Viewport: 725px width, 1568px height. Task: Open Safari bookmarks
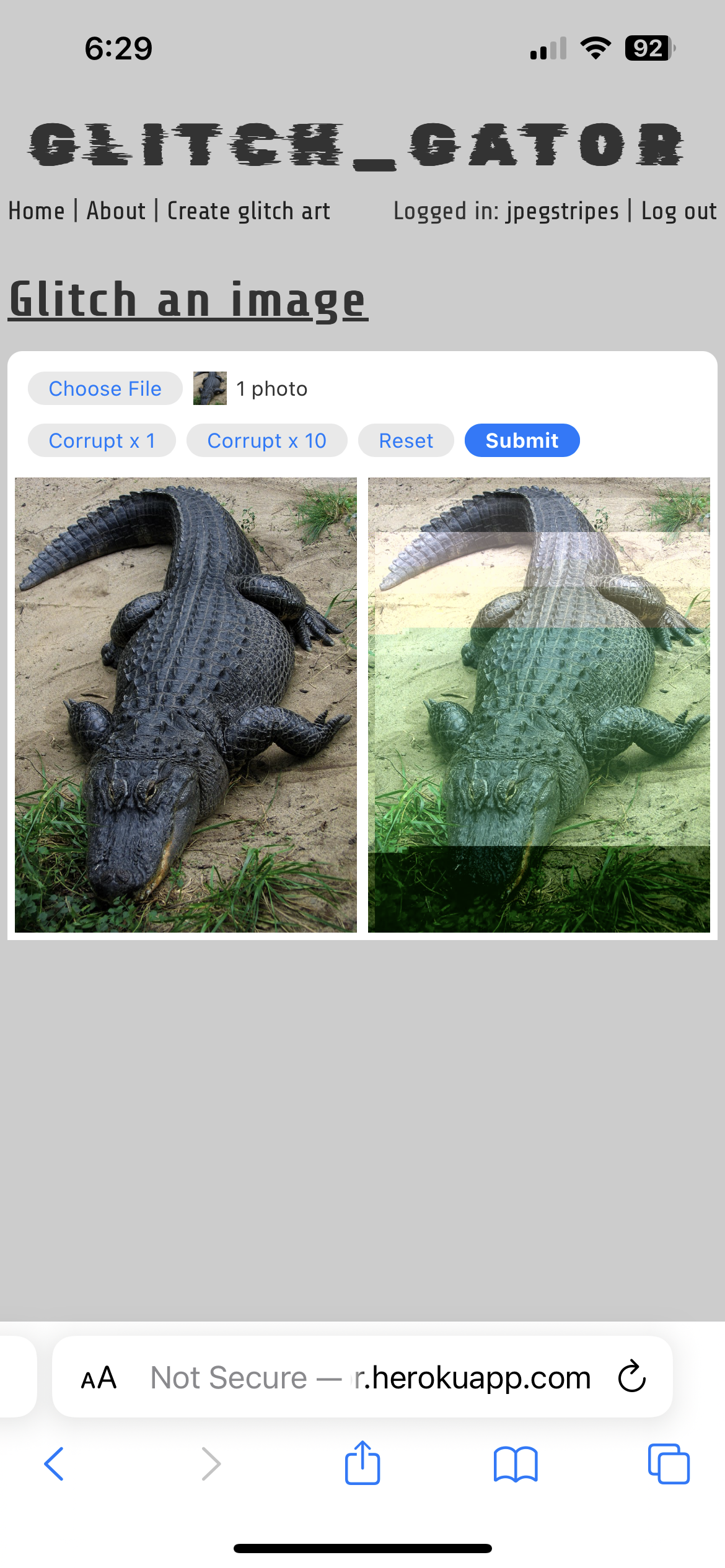pos(516,1464)
